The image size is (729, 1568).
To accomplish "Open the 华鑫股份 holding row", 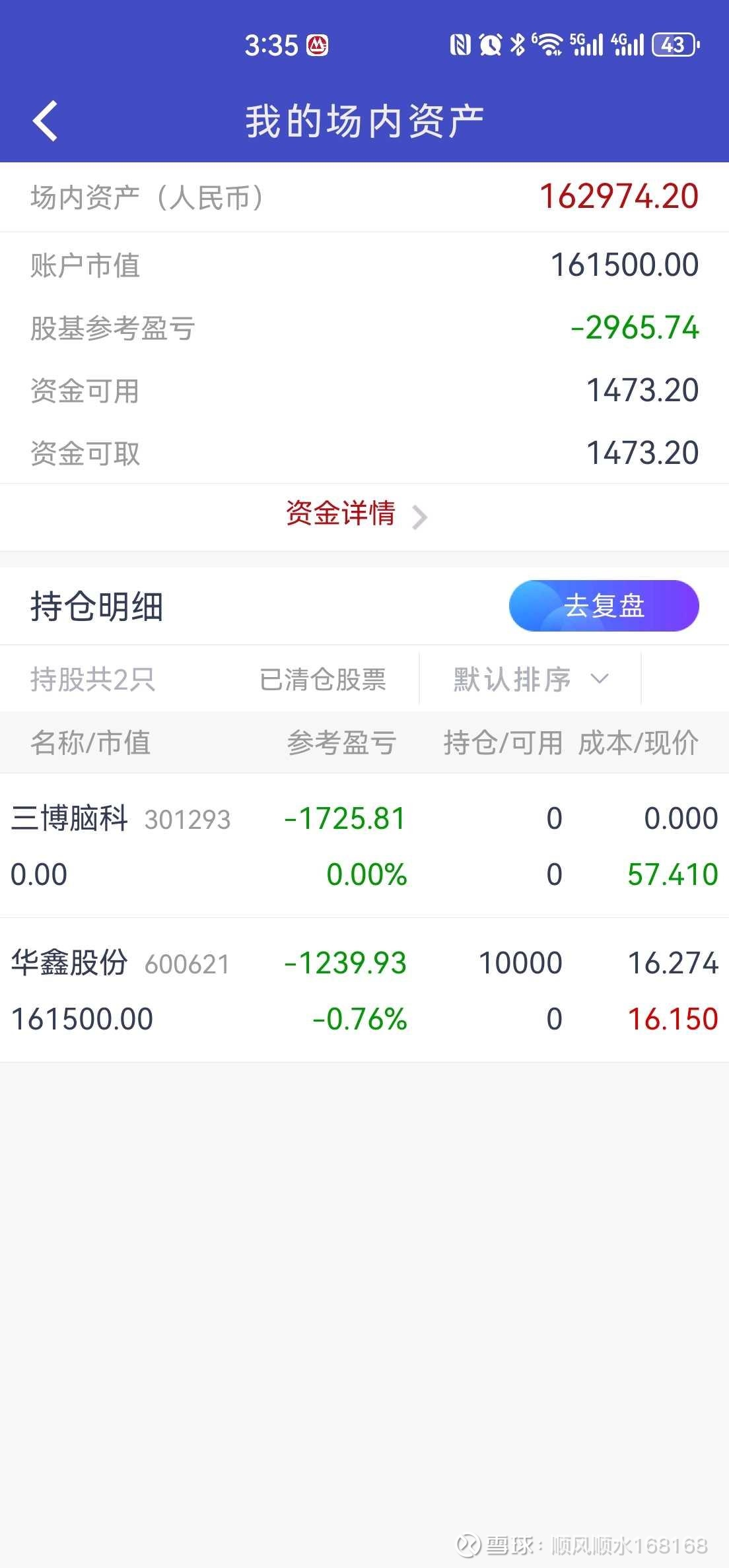I will click(364, 990).
